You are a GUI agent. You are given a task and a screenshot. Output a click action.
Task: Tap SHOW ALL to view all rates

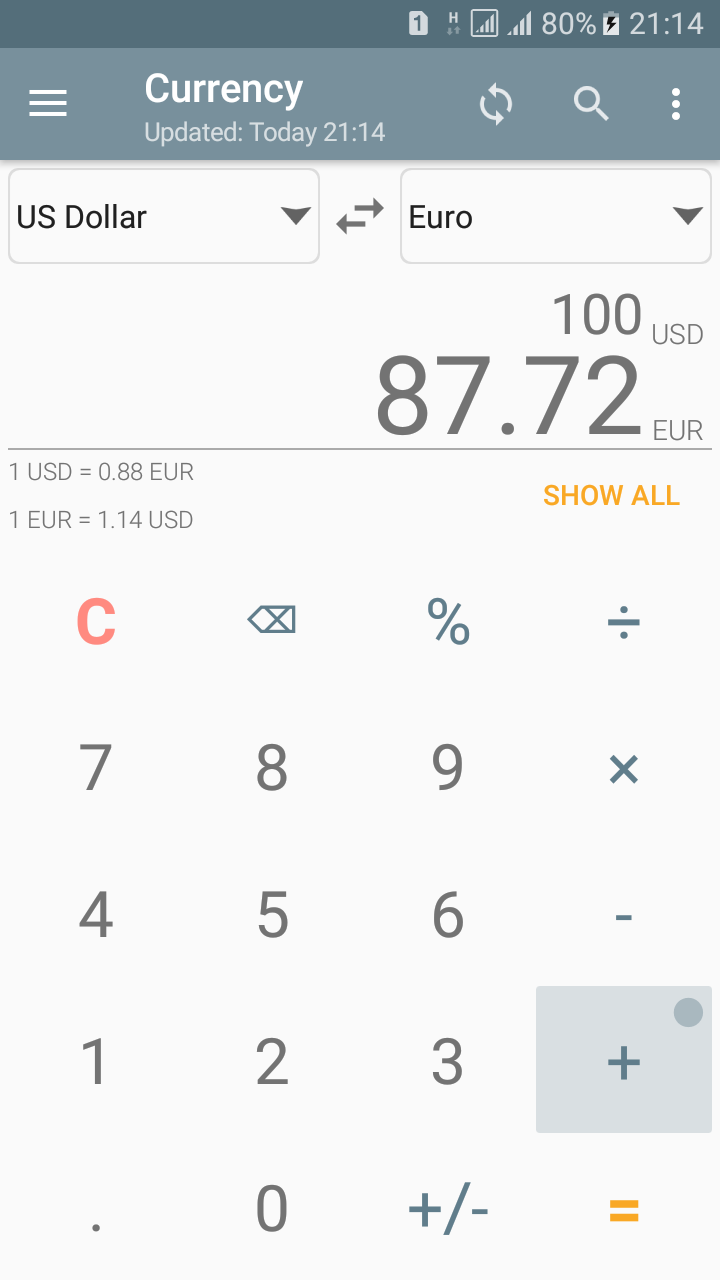611,495
